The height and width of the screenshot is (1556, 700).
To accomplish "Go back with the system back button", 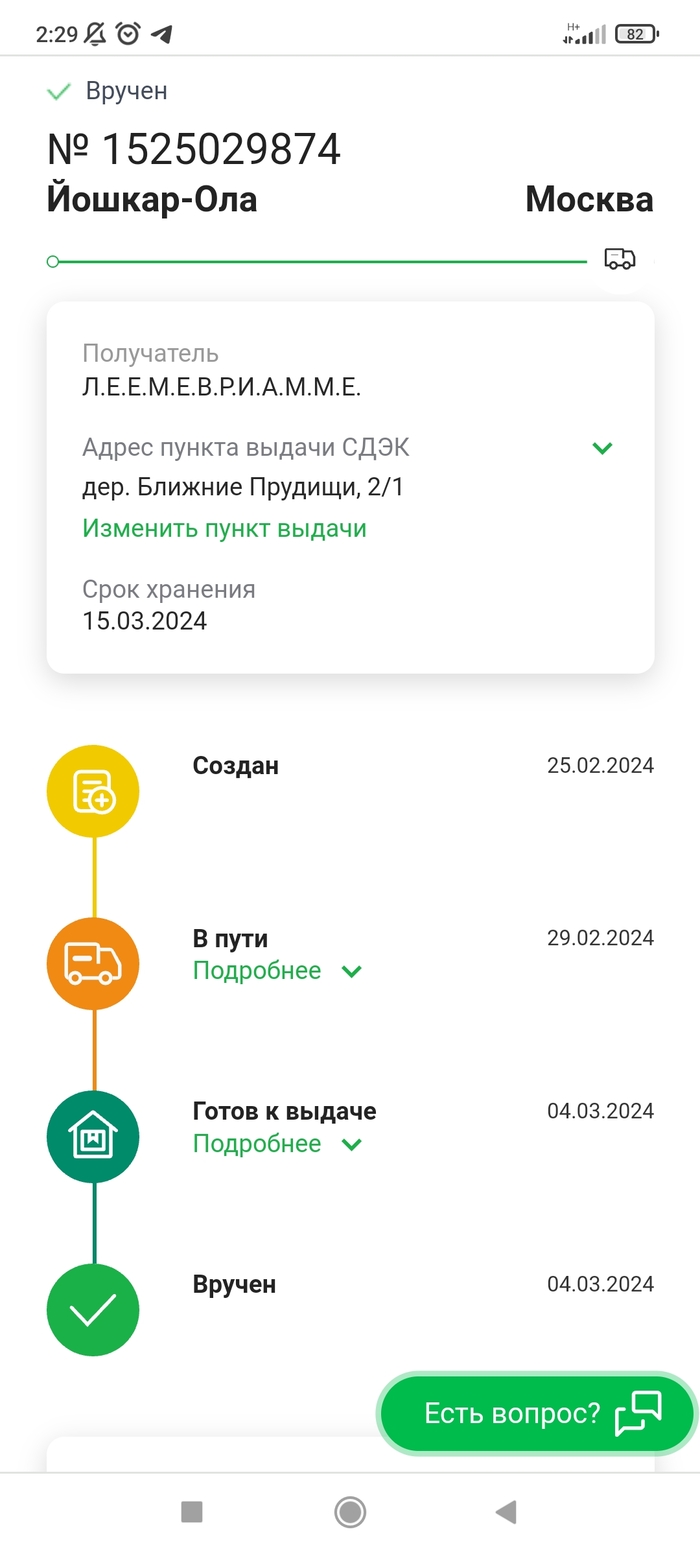I will pos(506,1512).
